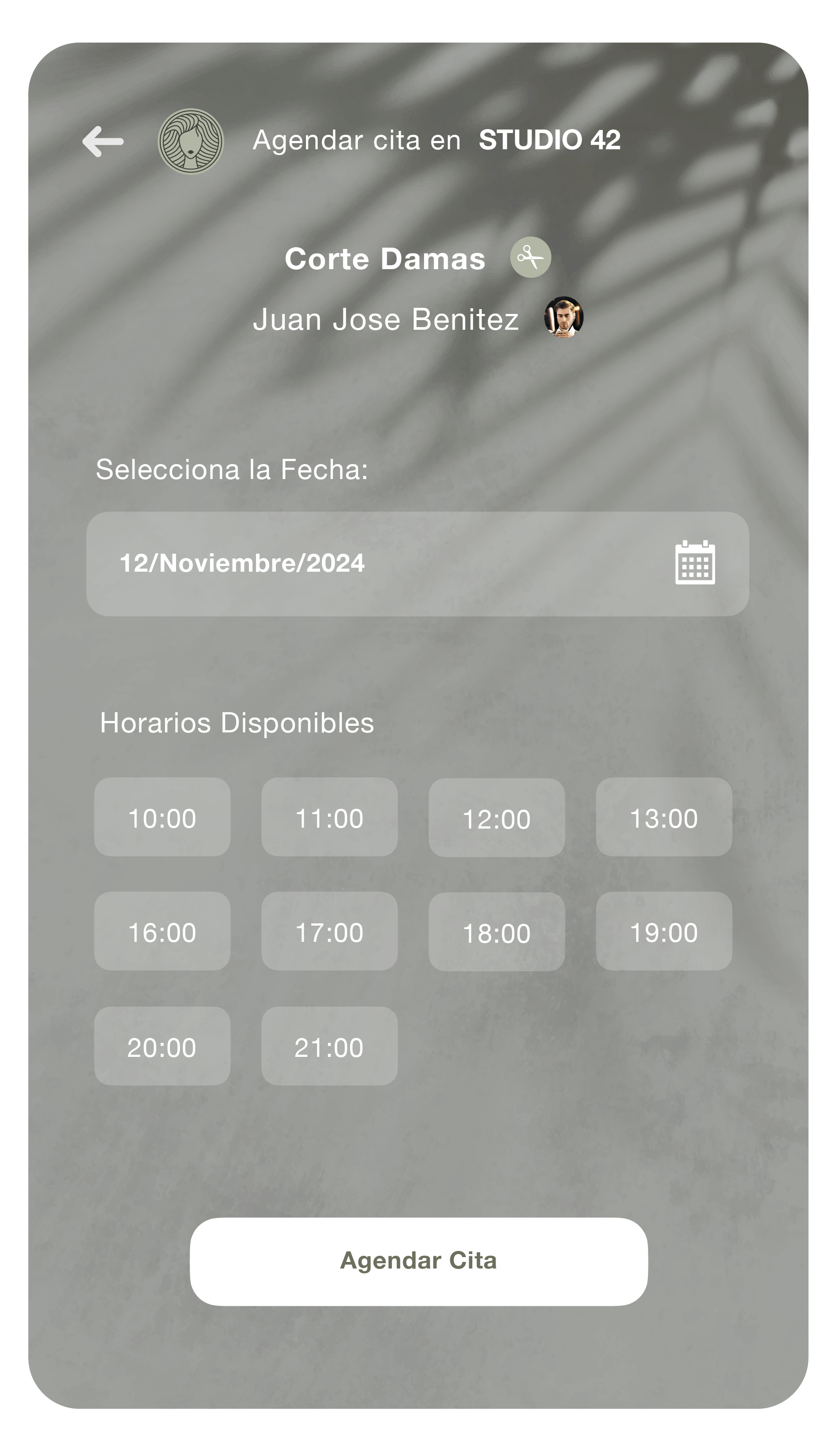
Task: Open the calendar date picker icon
Action: [695, 562]
